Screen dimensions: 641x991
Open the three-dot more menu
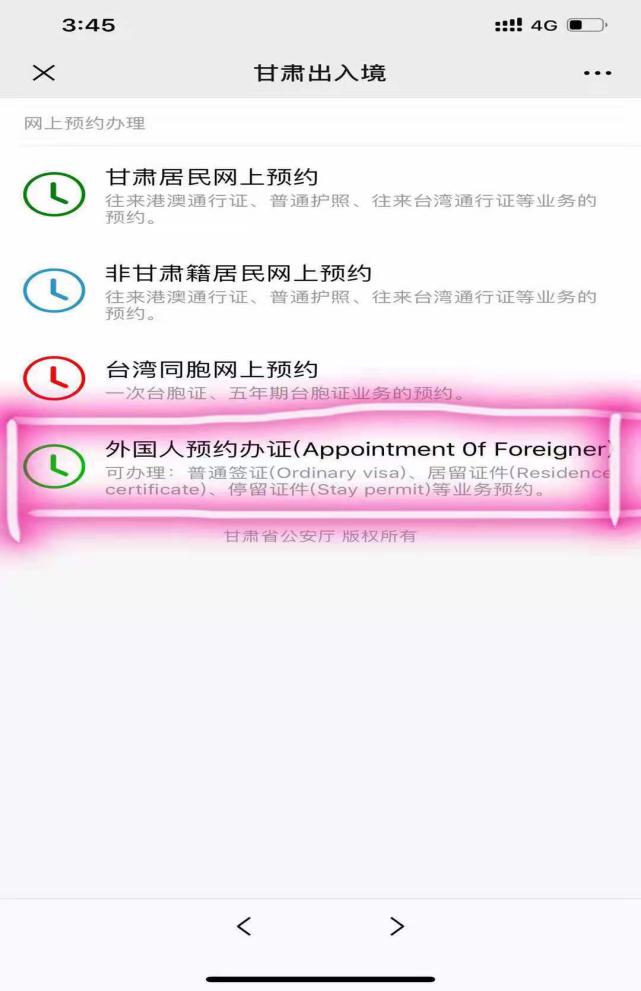point(597,73)
